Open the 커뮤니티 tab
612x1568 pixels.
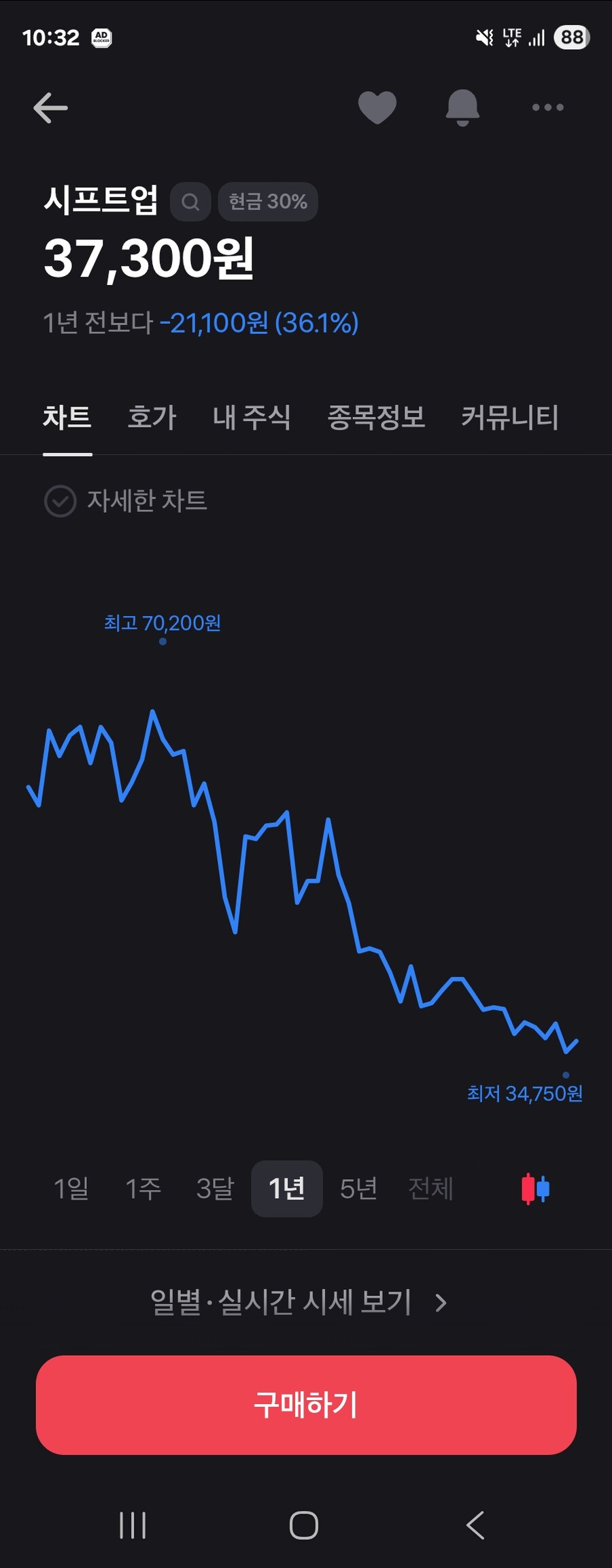(509, 418)
